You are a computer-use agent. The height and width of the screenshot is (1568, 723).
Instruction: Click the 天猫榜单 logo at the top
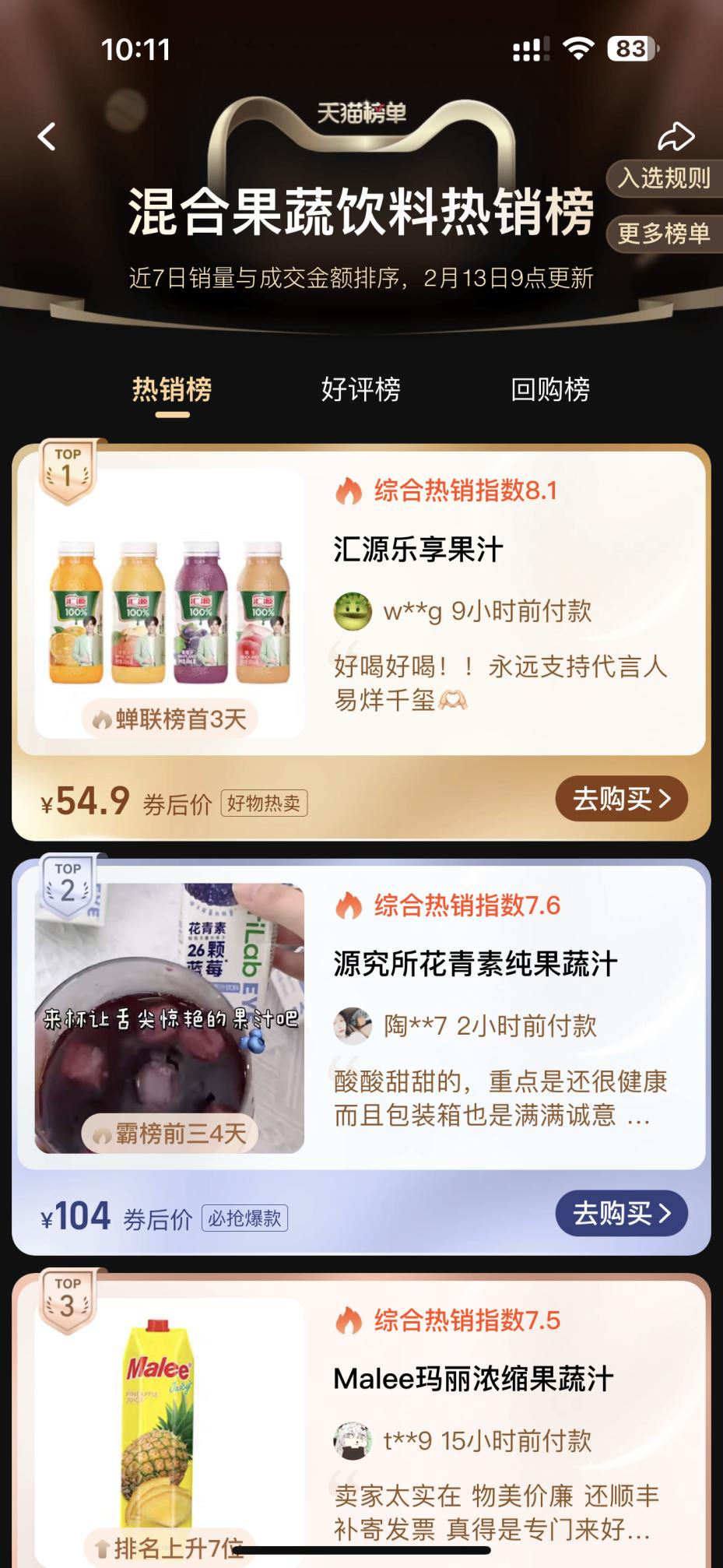[361, 112]
